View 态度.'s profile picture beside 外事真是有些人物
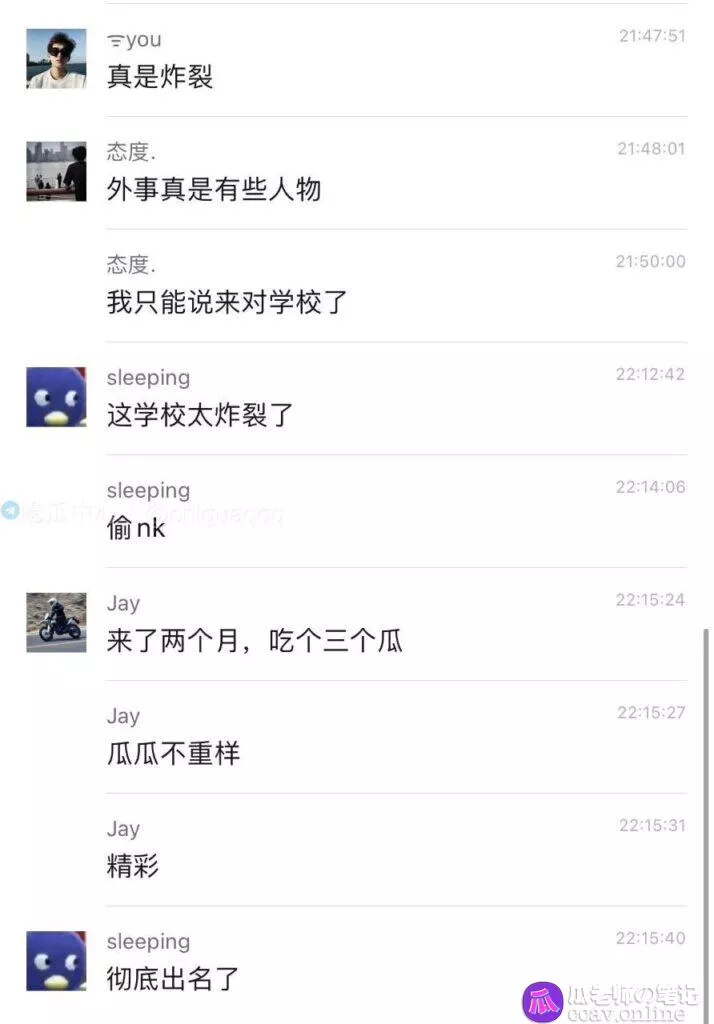This screenshot has height=1024, width=714. tap(56, 171)
